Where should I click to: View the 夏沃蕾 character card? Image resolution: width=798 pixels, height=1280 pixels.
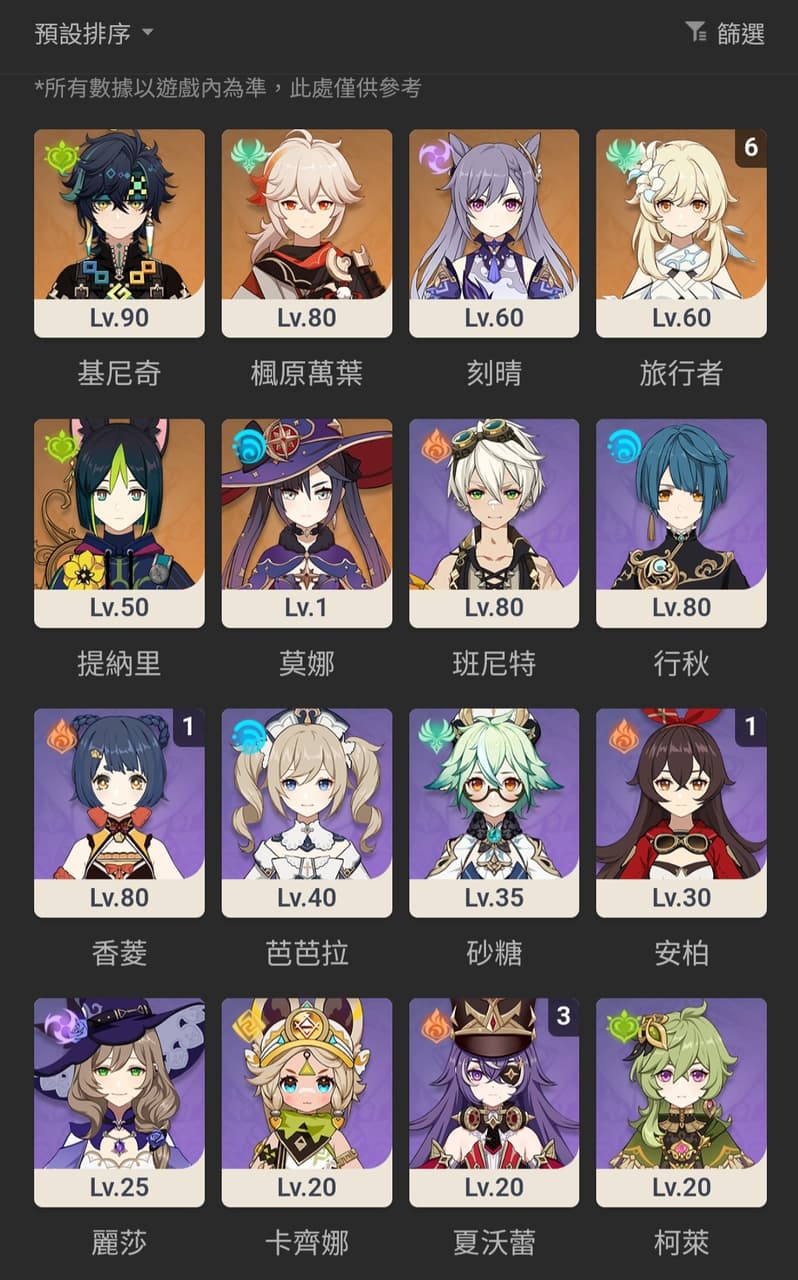(x=494, y=1102)
